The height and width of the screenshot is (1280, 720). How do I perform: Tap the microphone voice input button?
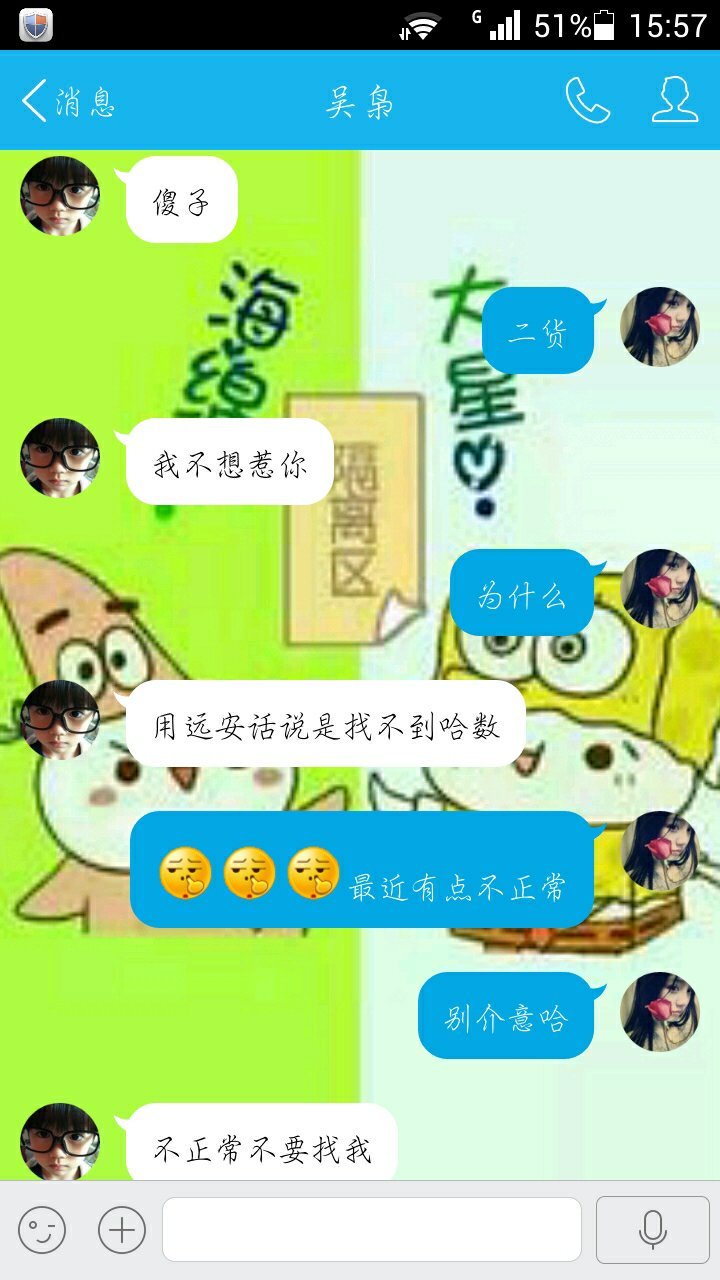click(653, 1230)
